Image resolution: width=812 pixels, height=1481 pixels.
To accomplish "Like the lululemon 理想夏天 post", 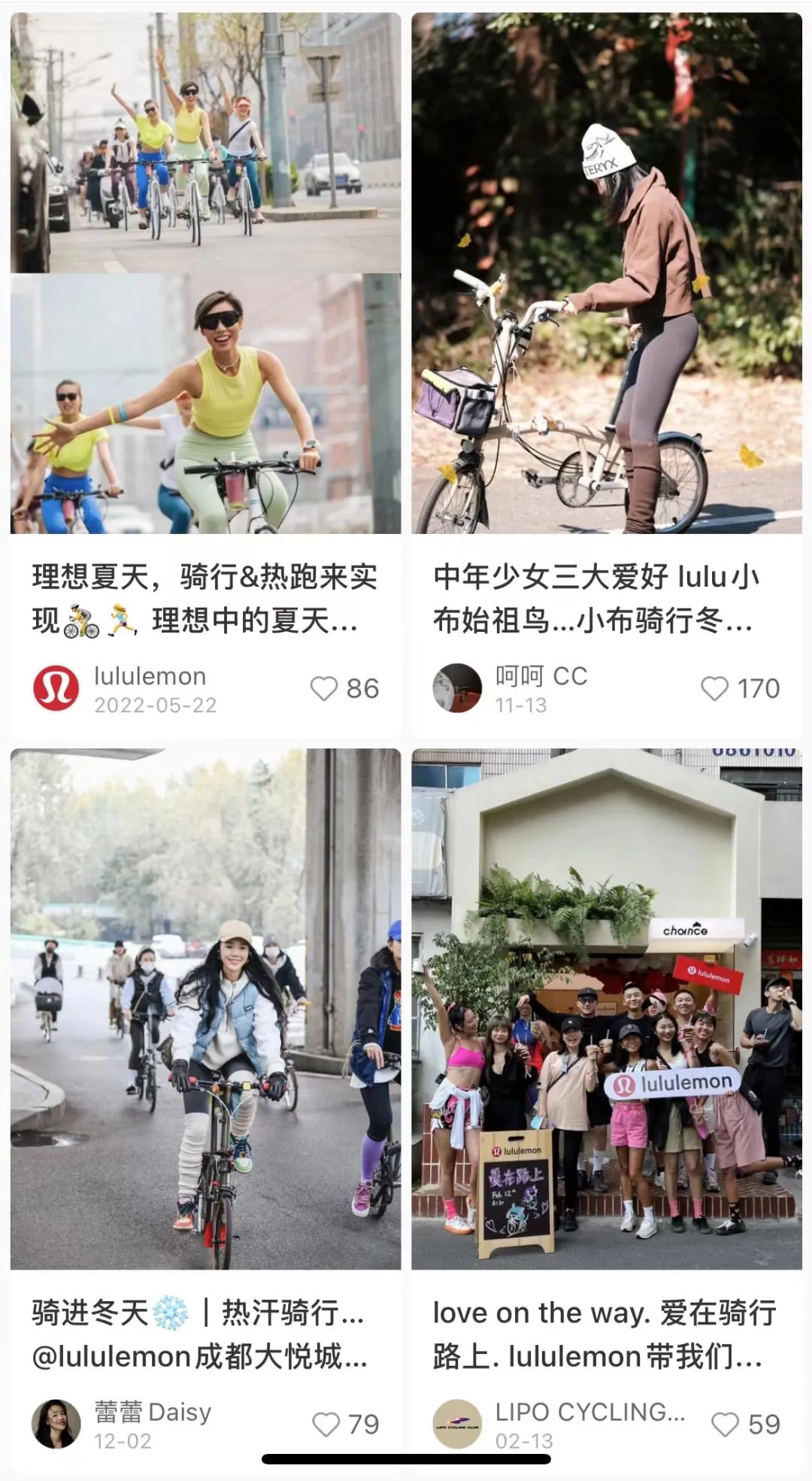I will pyautogui.click(x=325, y=688).
